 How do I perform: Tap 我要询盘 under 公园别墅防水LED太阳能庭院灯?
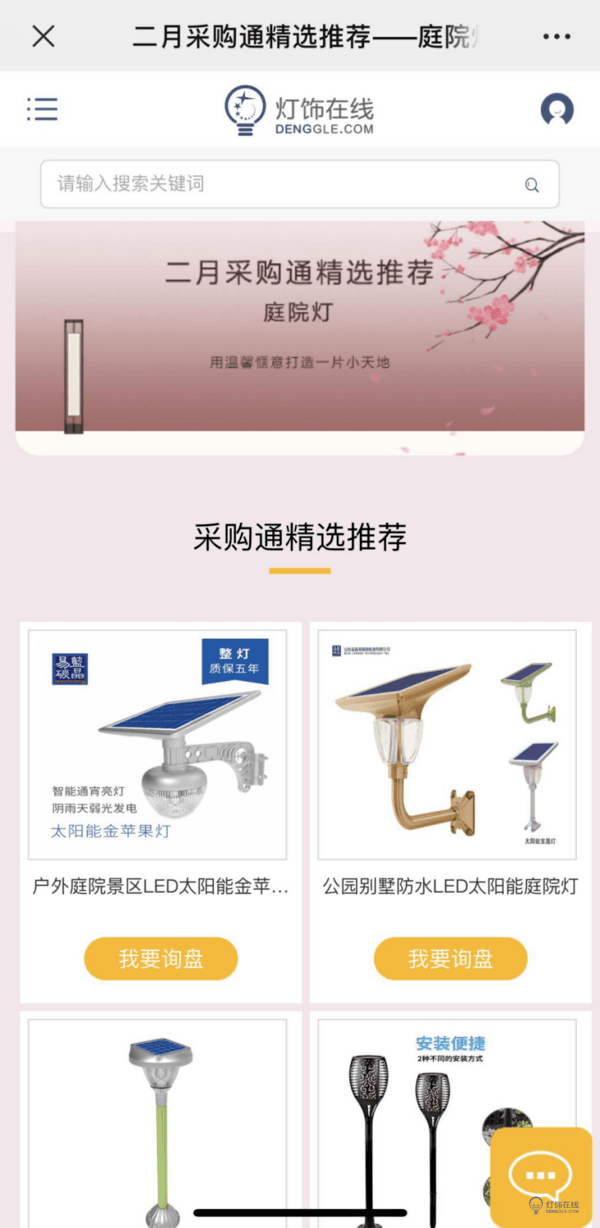pos(450,958)
